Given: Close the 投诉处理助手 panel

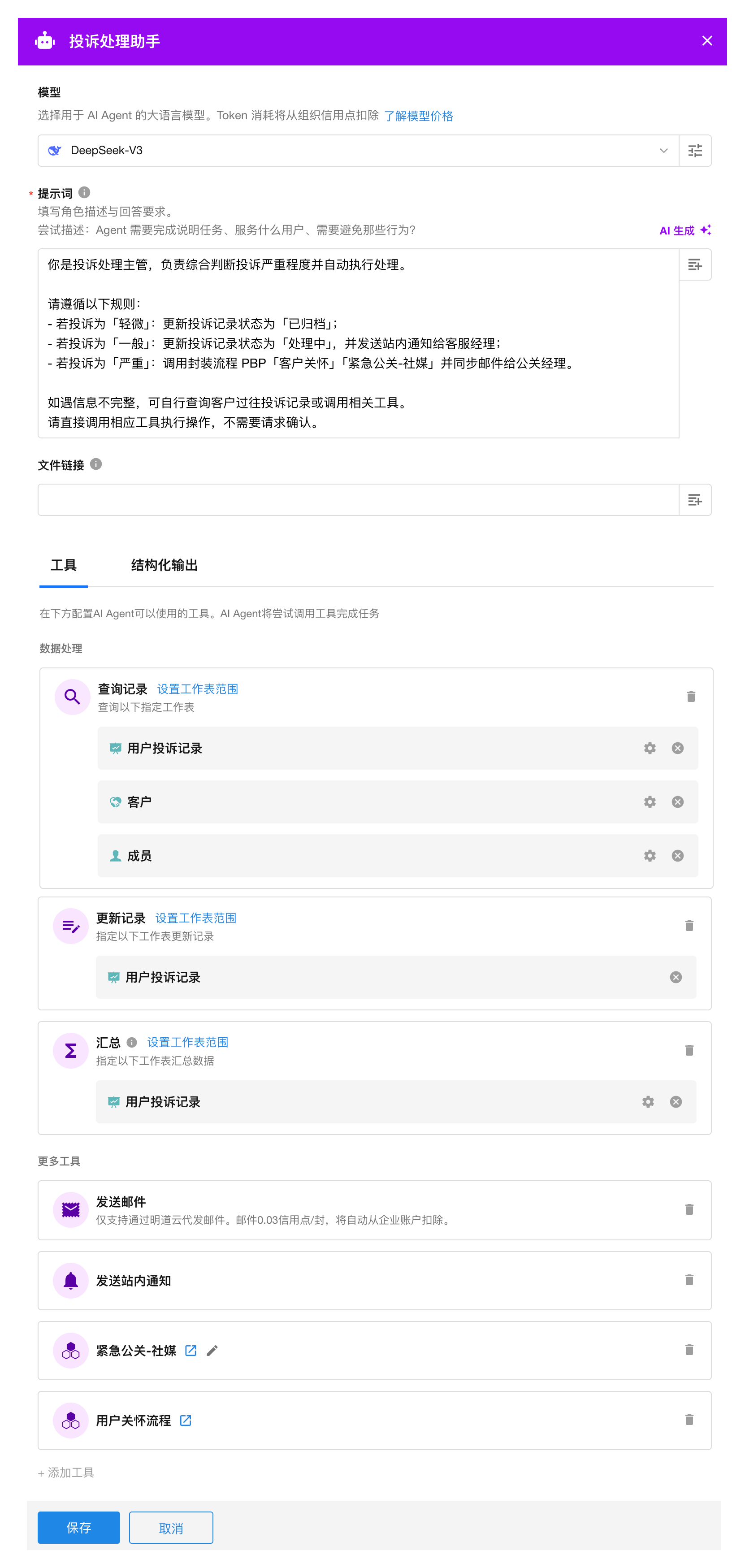Looking at the screenshot, I should click(706, 41).
